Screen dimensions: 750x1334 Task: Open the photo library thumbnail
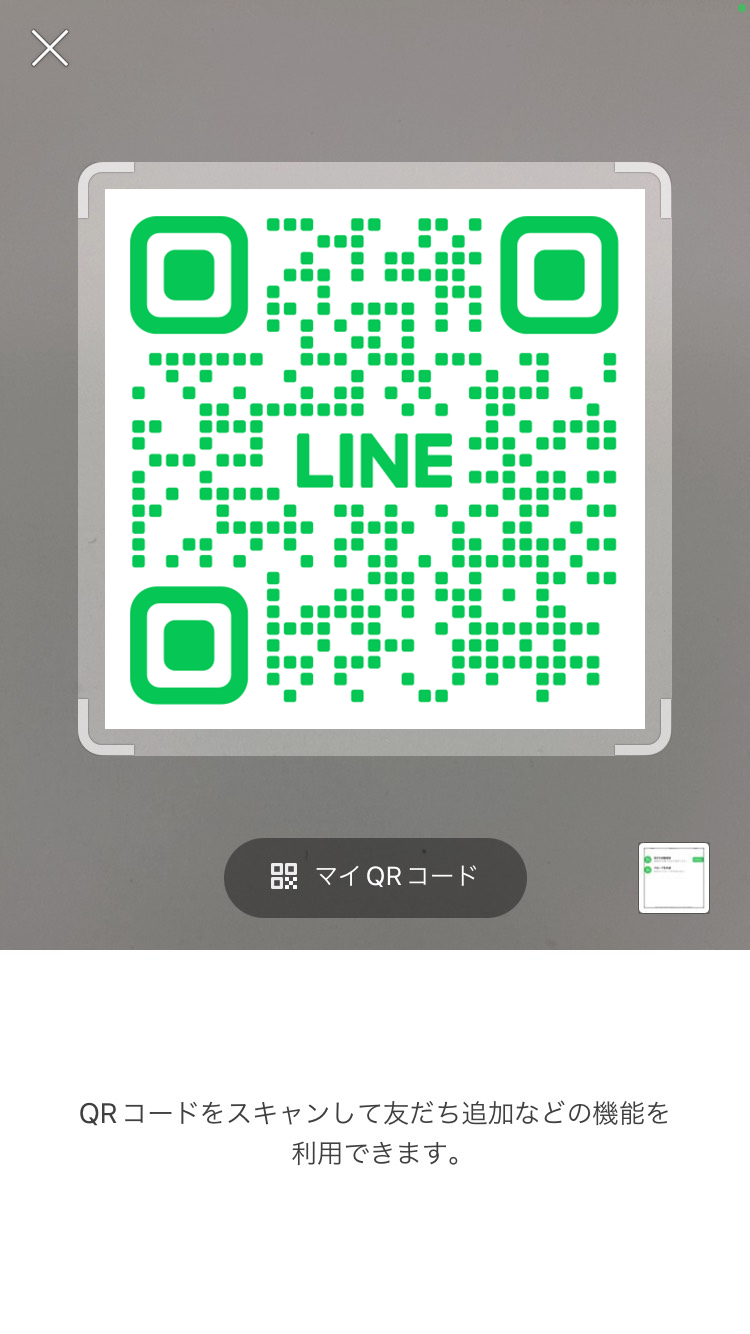[673, 878]
